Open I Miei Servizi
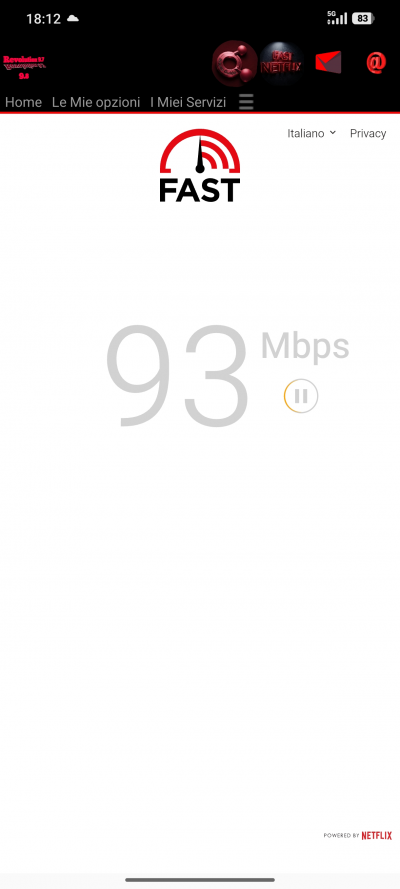Image resolution: width=400 pixels, height=889 pixels. pos(188,102)
